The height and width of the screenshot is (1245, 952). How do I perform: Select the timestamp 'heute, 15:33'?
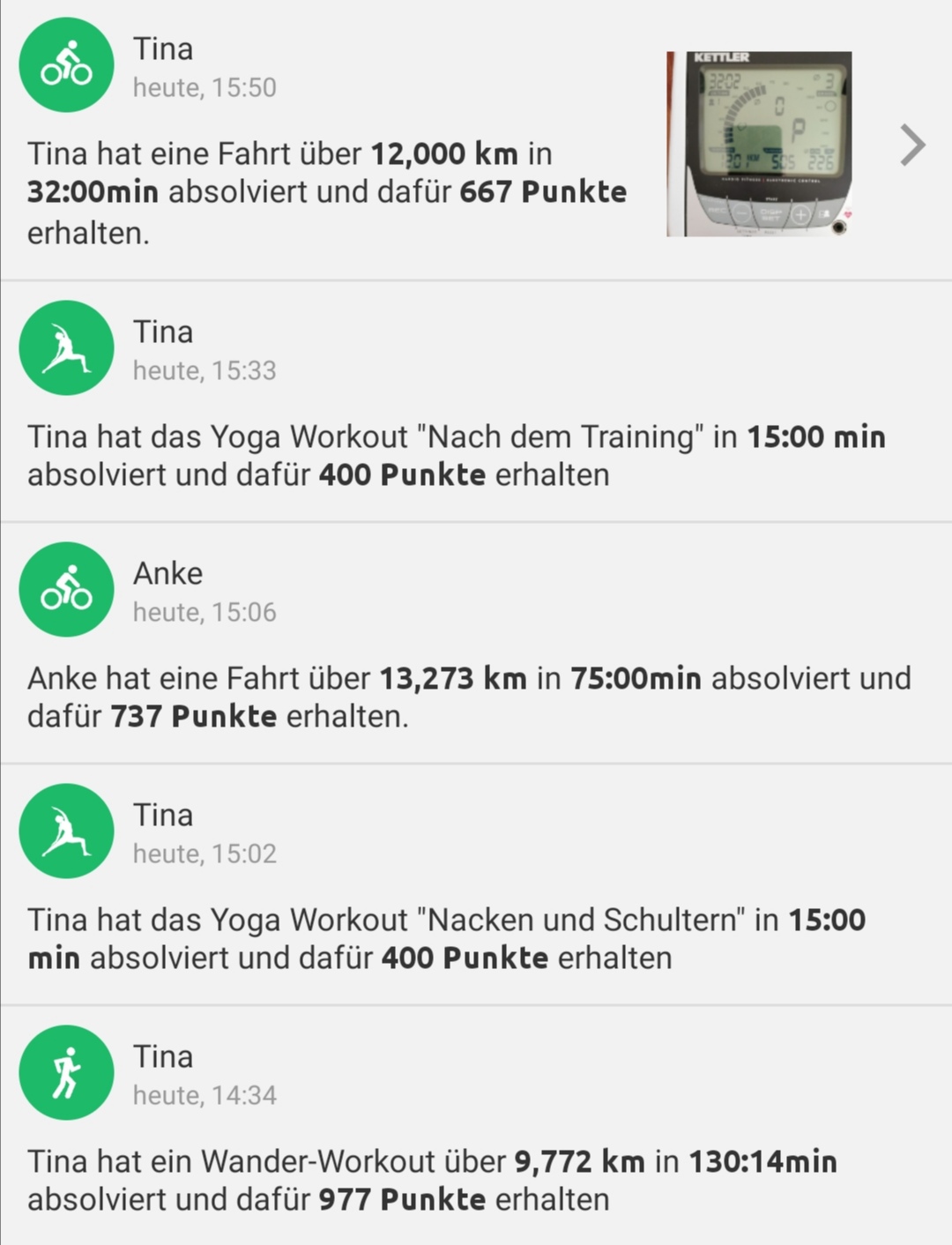click(205, 370)
